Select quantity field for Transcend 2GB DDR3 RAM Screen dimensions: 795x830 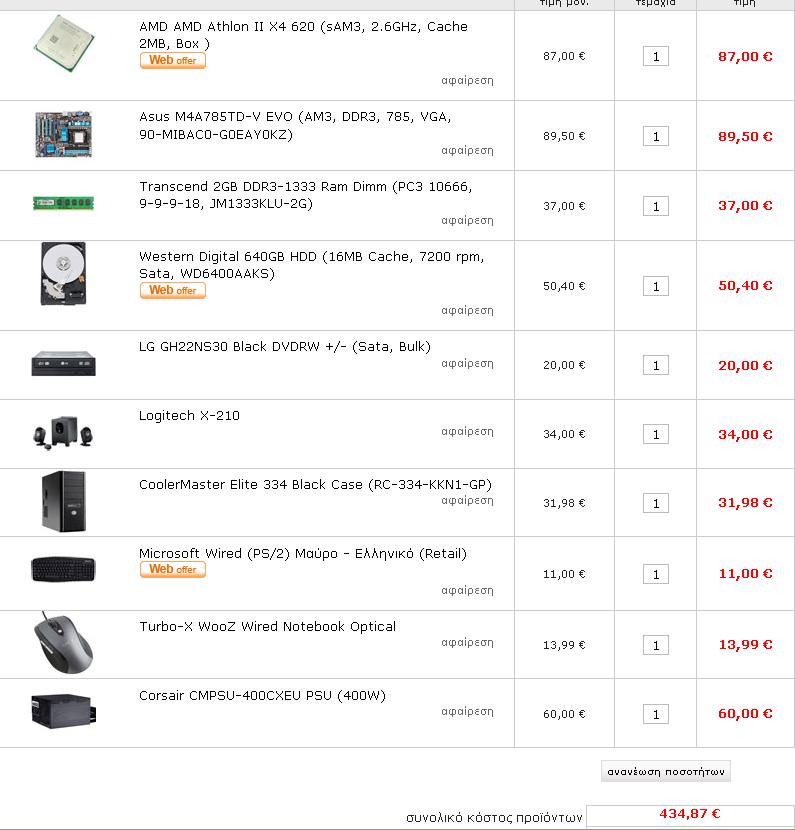click(x=655, y=206)
